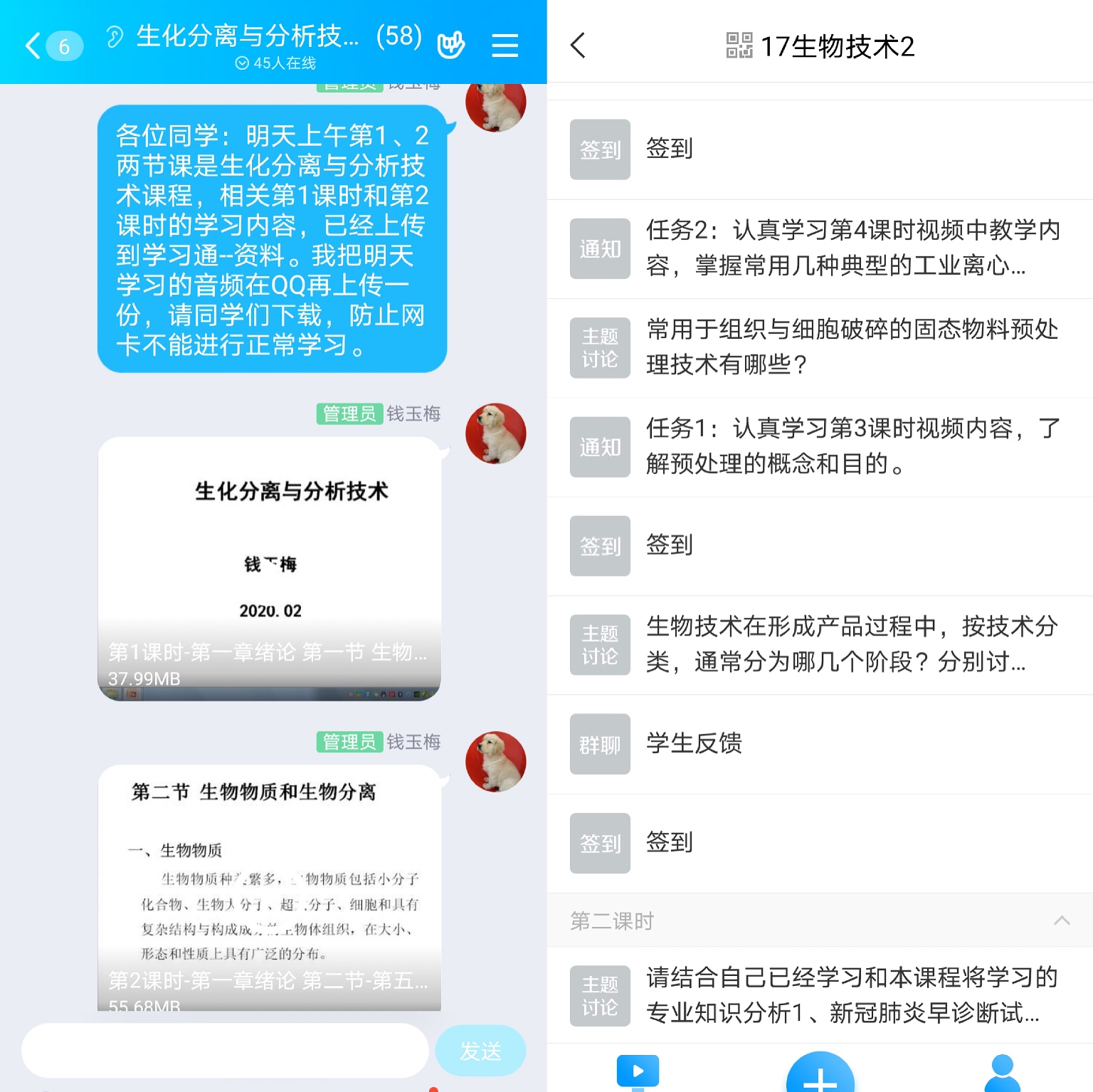Open the notice 任务2 about 第4课时 video

[x=820, y=248]
